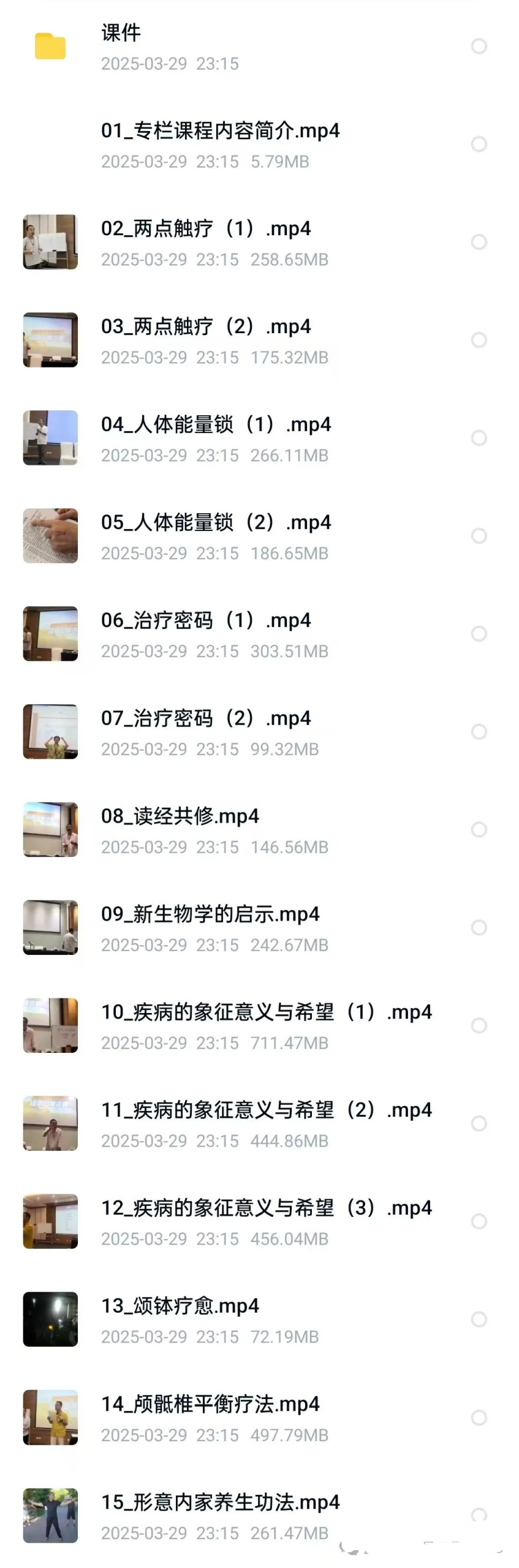Open the 课件 folder

[x=121, y=34]
